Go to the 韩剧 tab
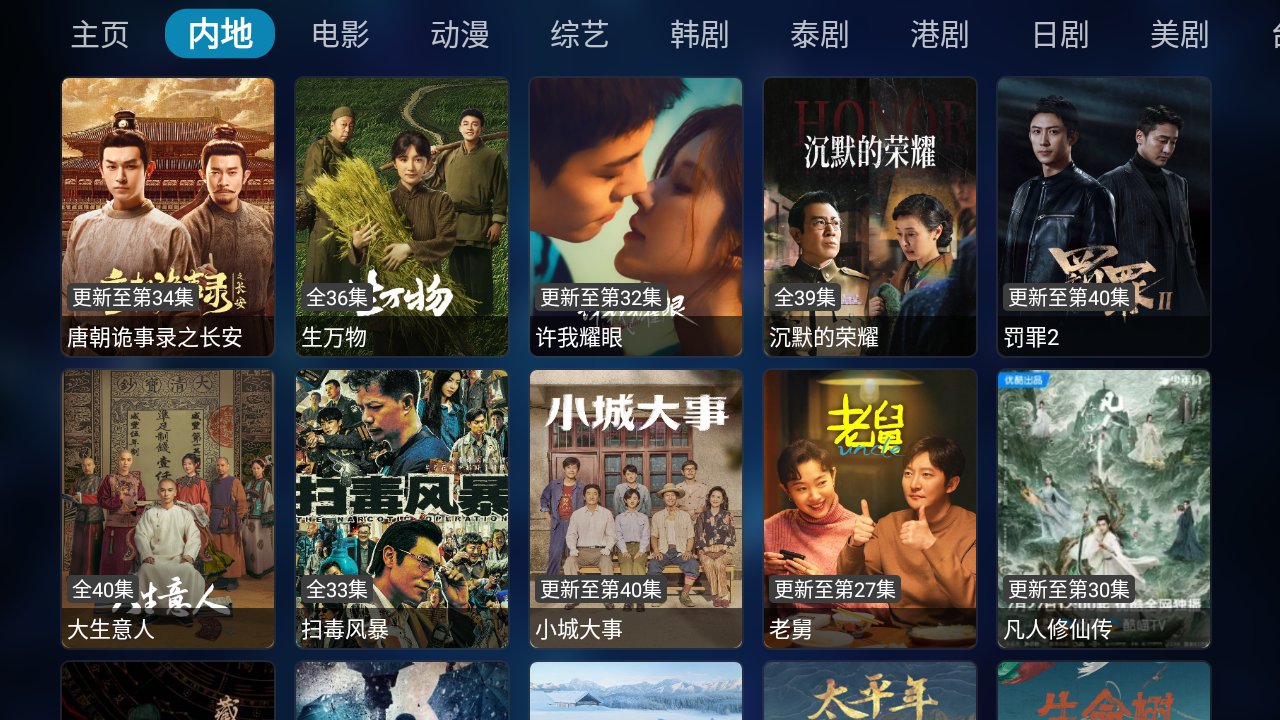Image resolution: width=1280 pixels, height=720 pixels. 700,35
